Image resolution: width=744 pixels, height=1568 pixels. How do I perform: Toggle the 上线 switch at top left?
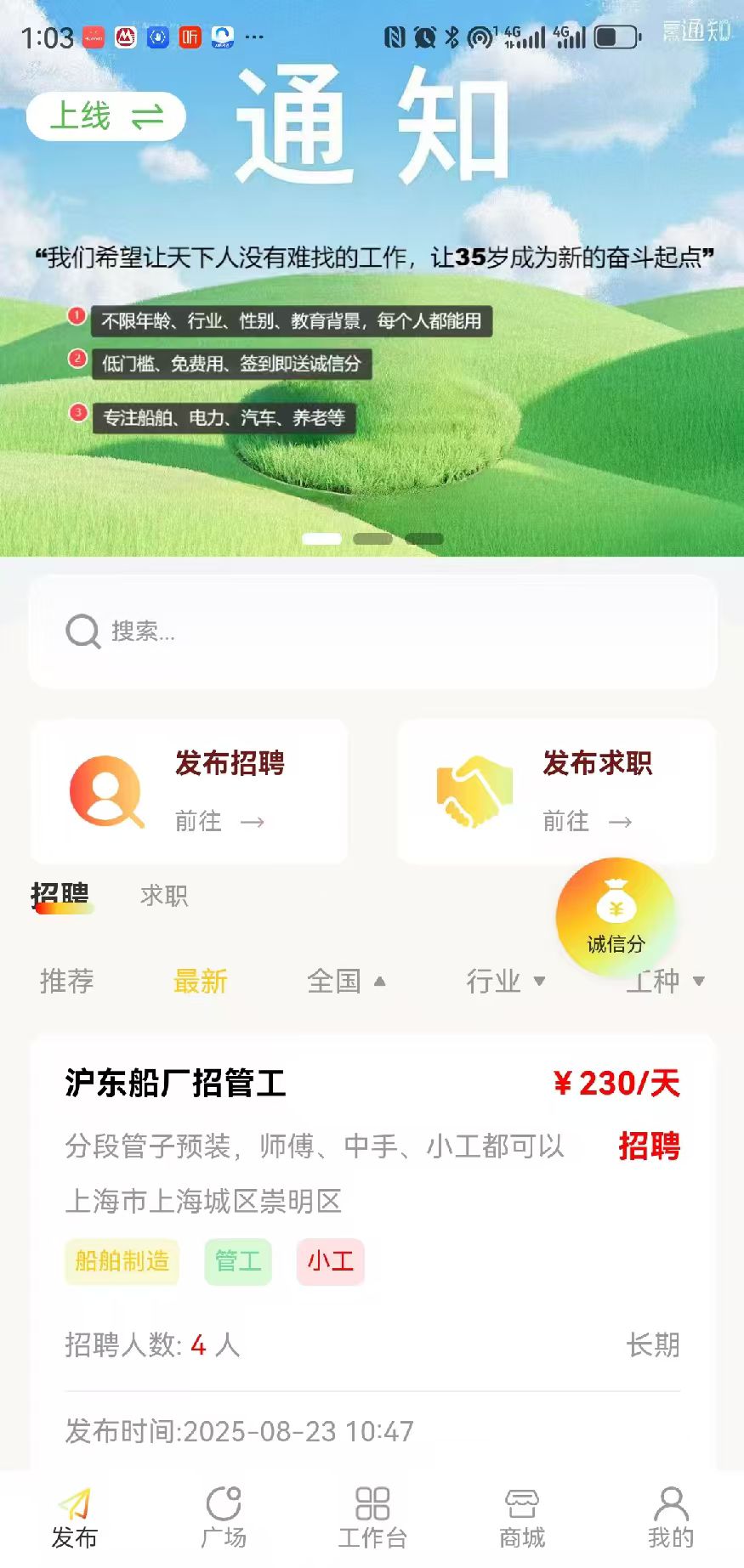(x=104, y=117)
